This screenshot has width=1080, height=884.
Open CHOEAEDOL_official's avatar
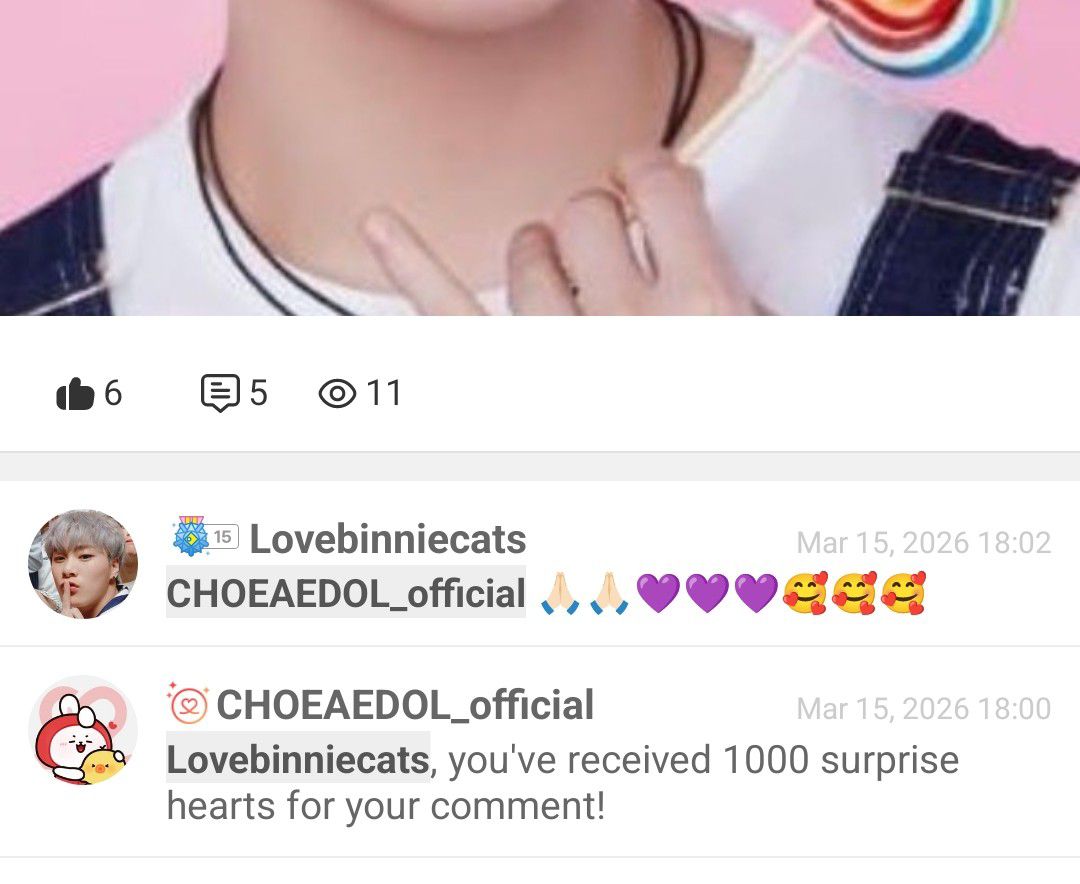(x=83, y=730)
